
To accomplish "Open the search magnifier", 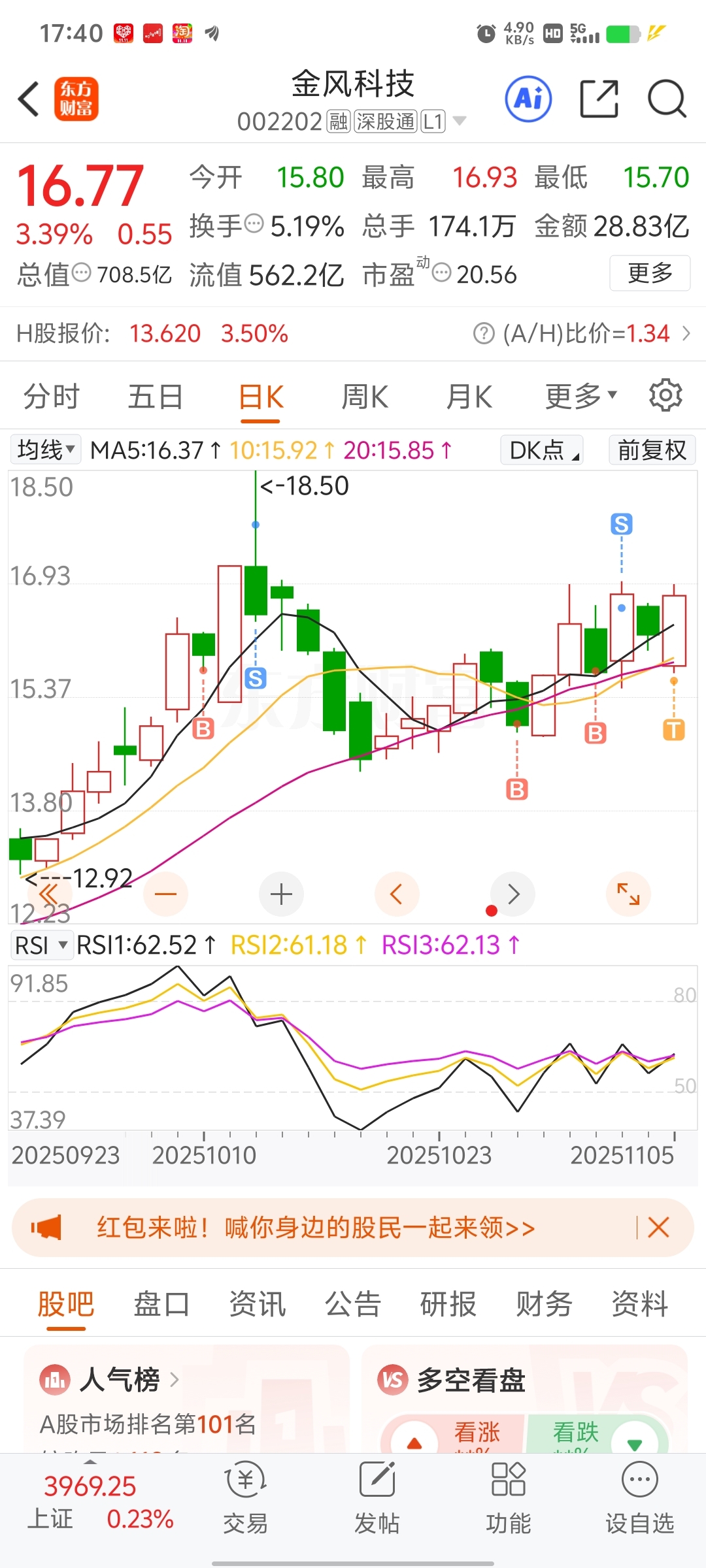I will [x=667, y=99].
